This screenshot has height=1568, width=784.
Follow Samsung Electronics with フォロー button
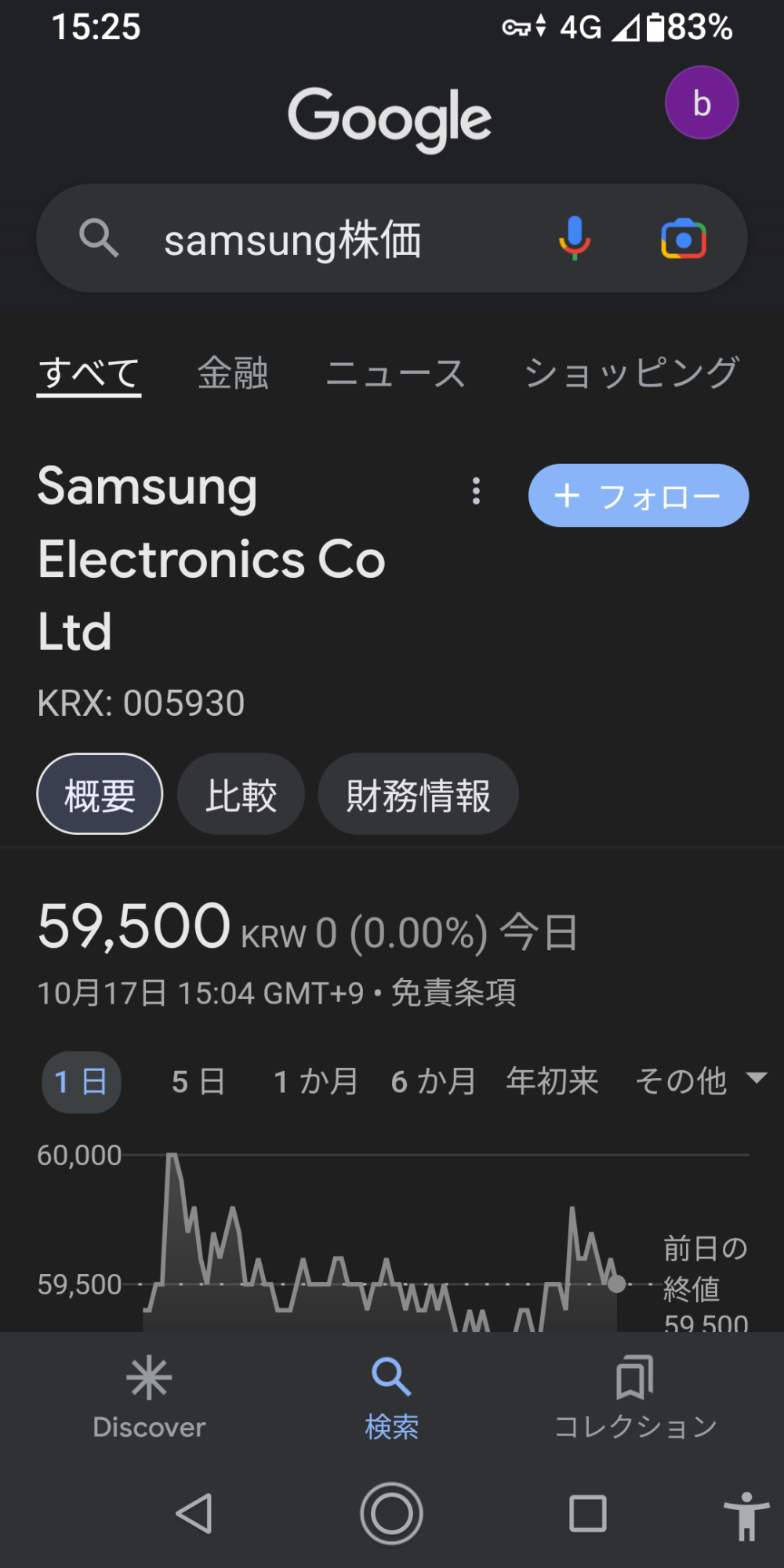pos(638,495)
